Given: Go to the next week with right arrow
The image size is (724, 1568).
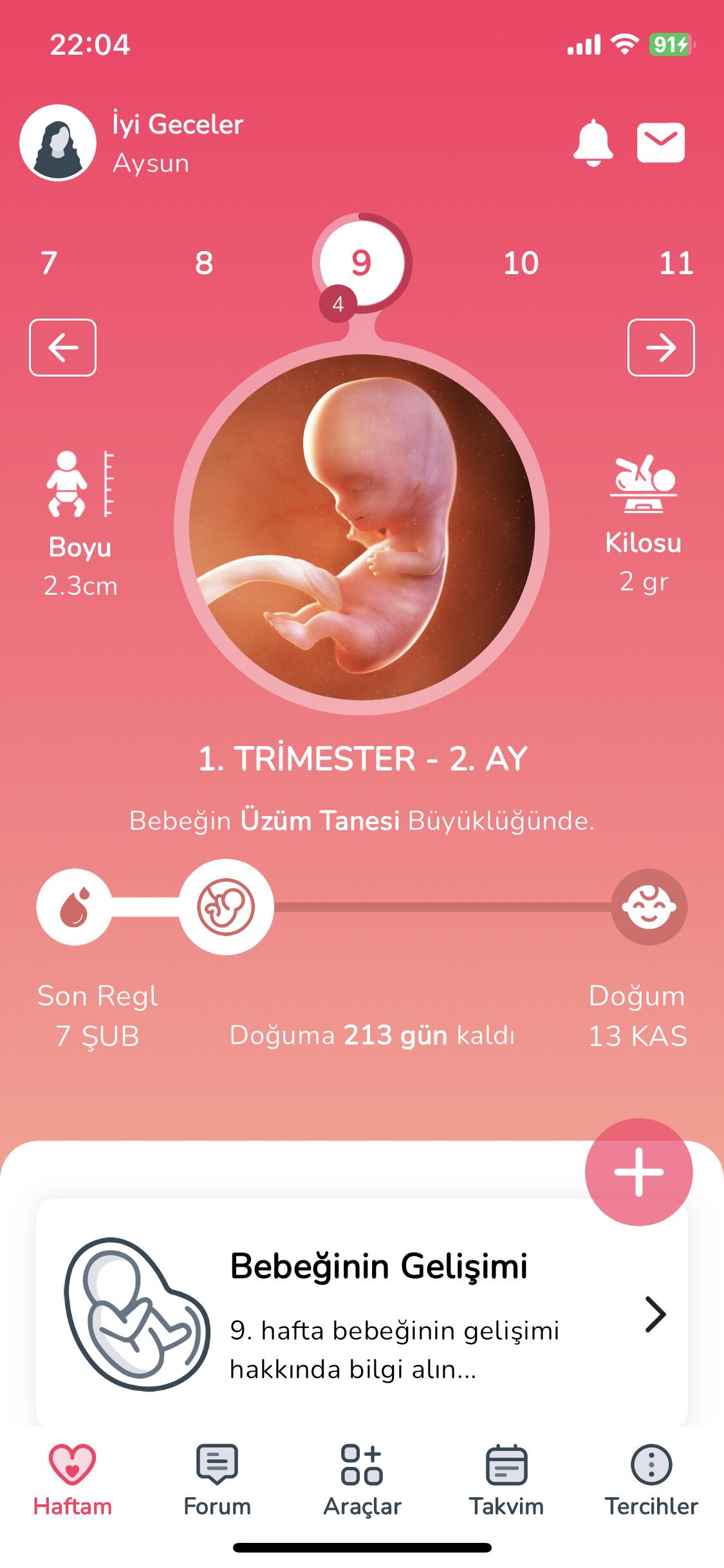Looking at the screenshot, I should [661, 348].
